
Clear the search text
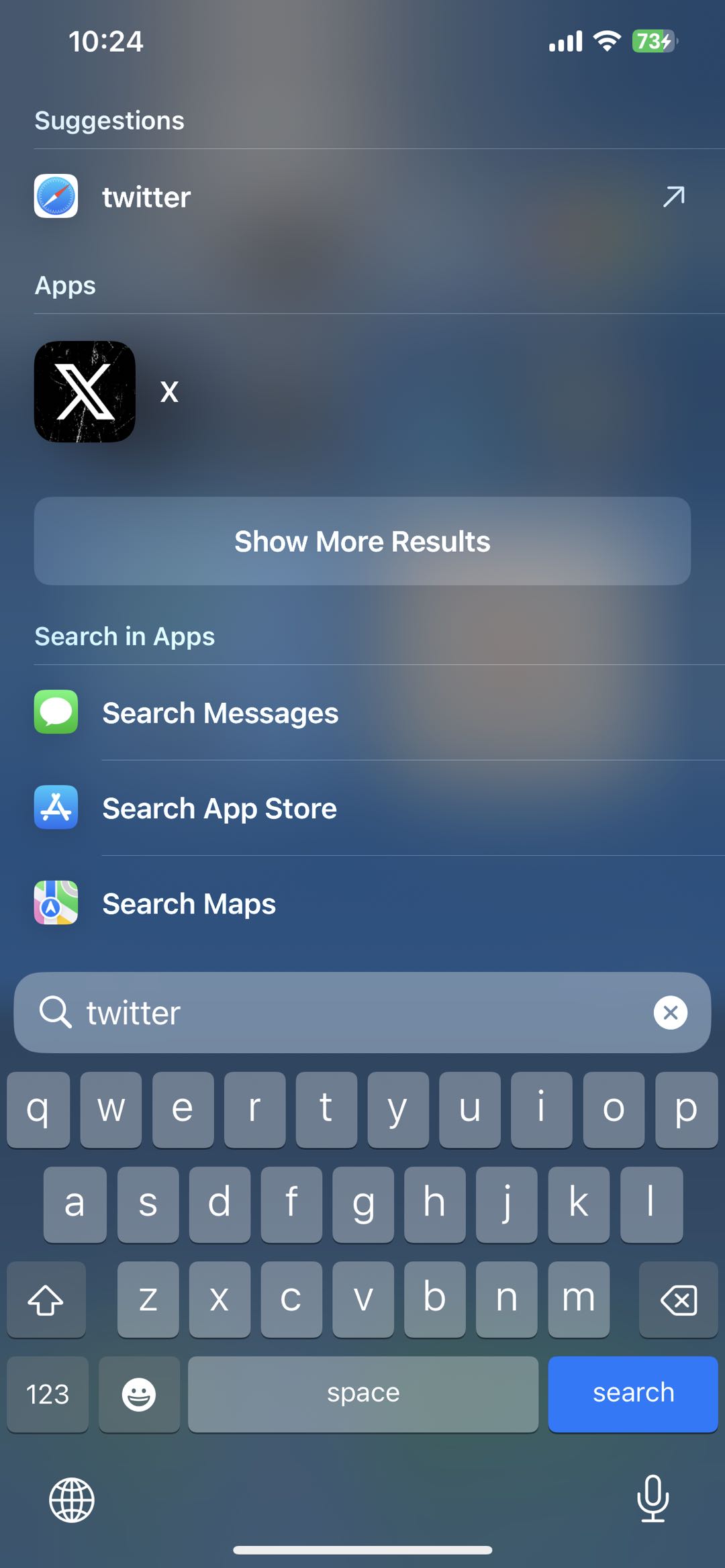670,1012
